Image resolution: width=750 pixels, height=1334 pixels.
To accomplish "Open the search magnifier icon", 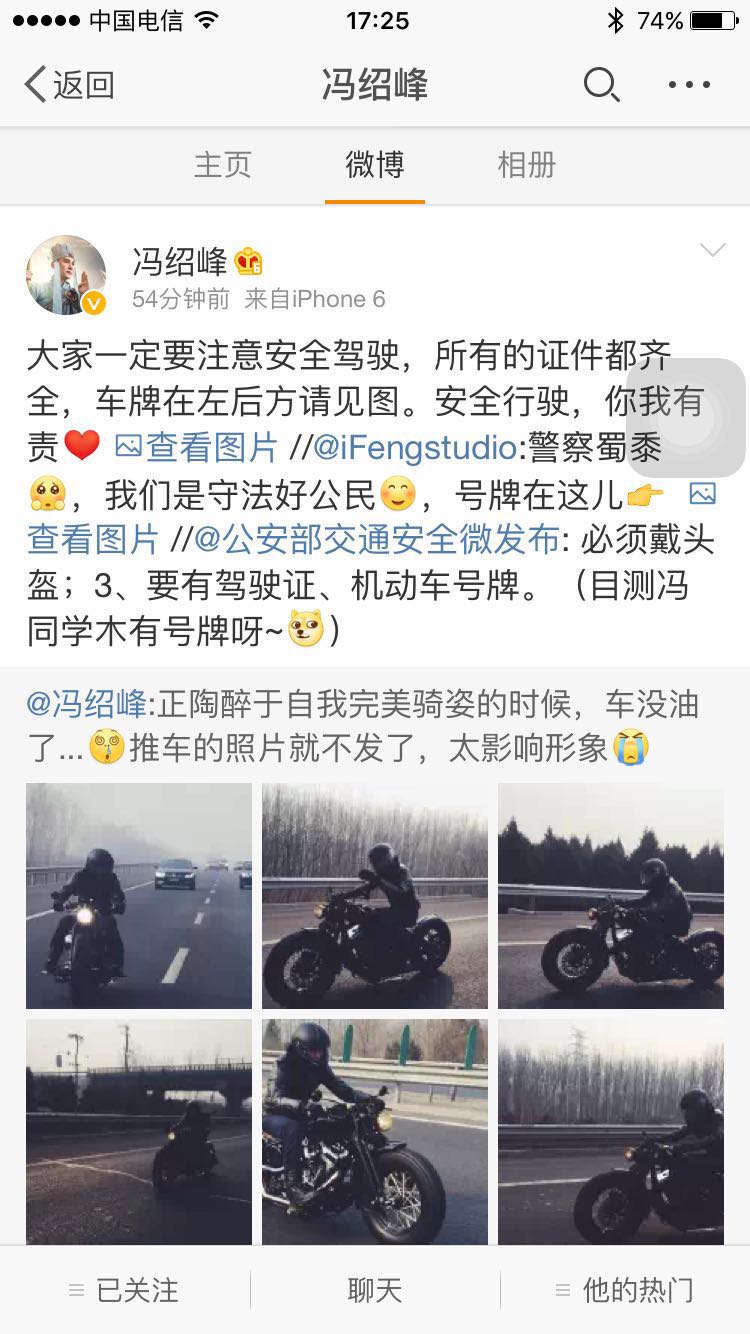I will 600,85.
